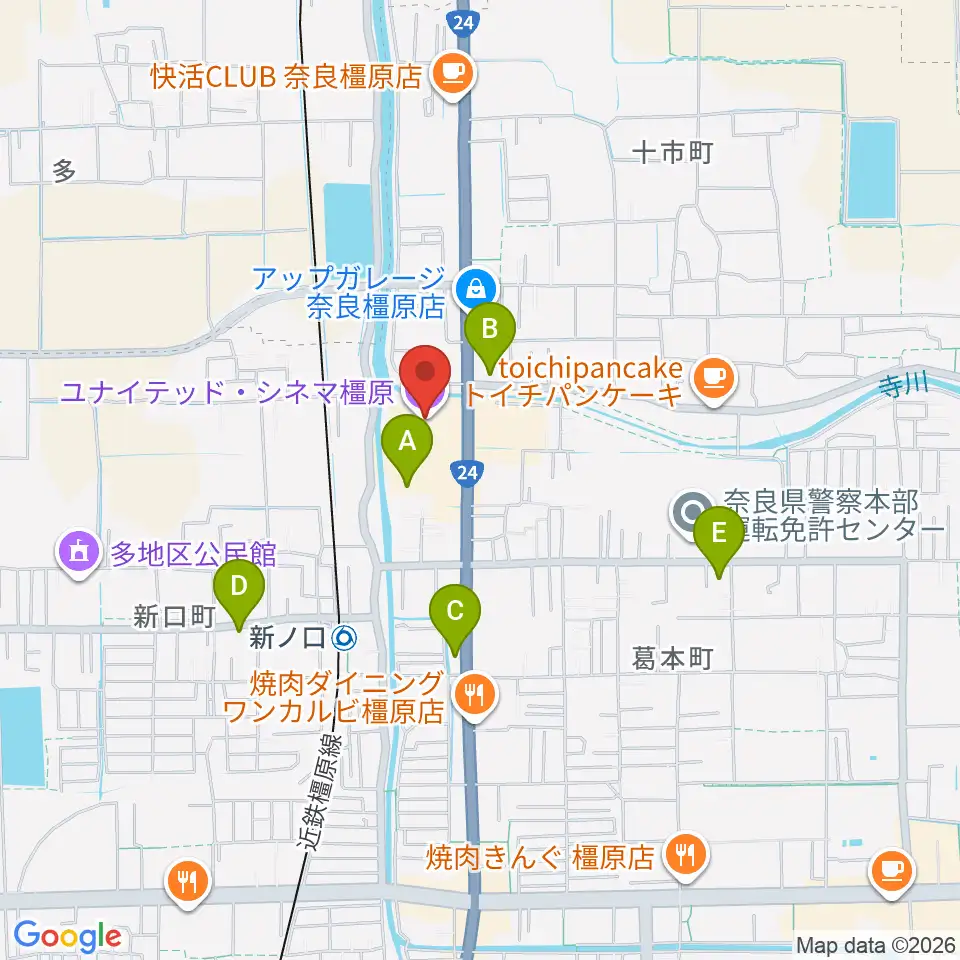Open the 焼肉ダイニング ワンカルビ 橿原店 restaurant pin
This screenshot has width=960, height=960.
pos(475,696)
